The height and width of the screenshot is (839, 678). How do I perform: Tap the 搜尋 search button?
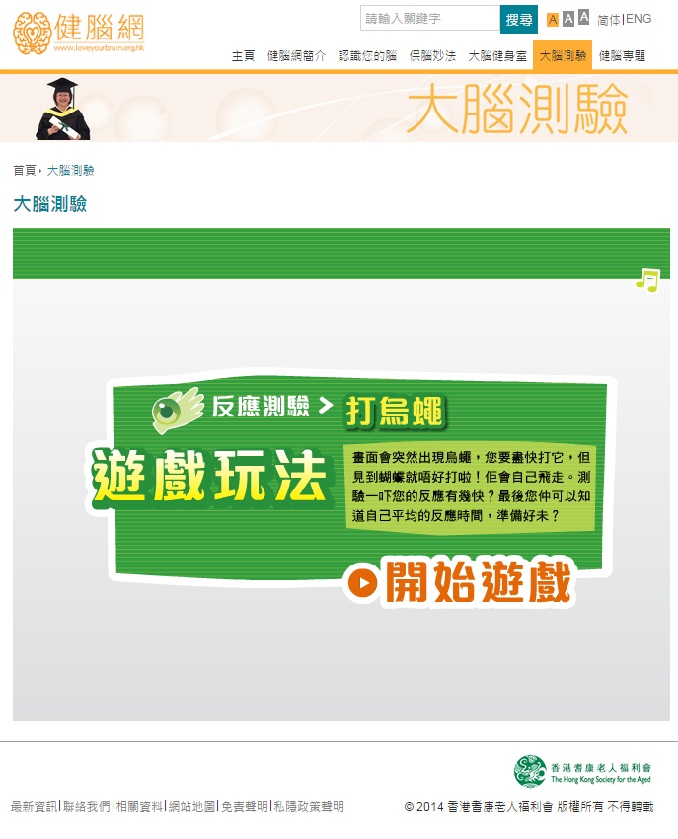click(x=519, y=19)
